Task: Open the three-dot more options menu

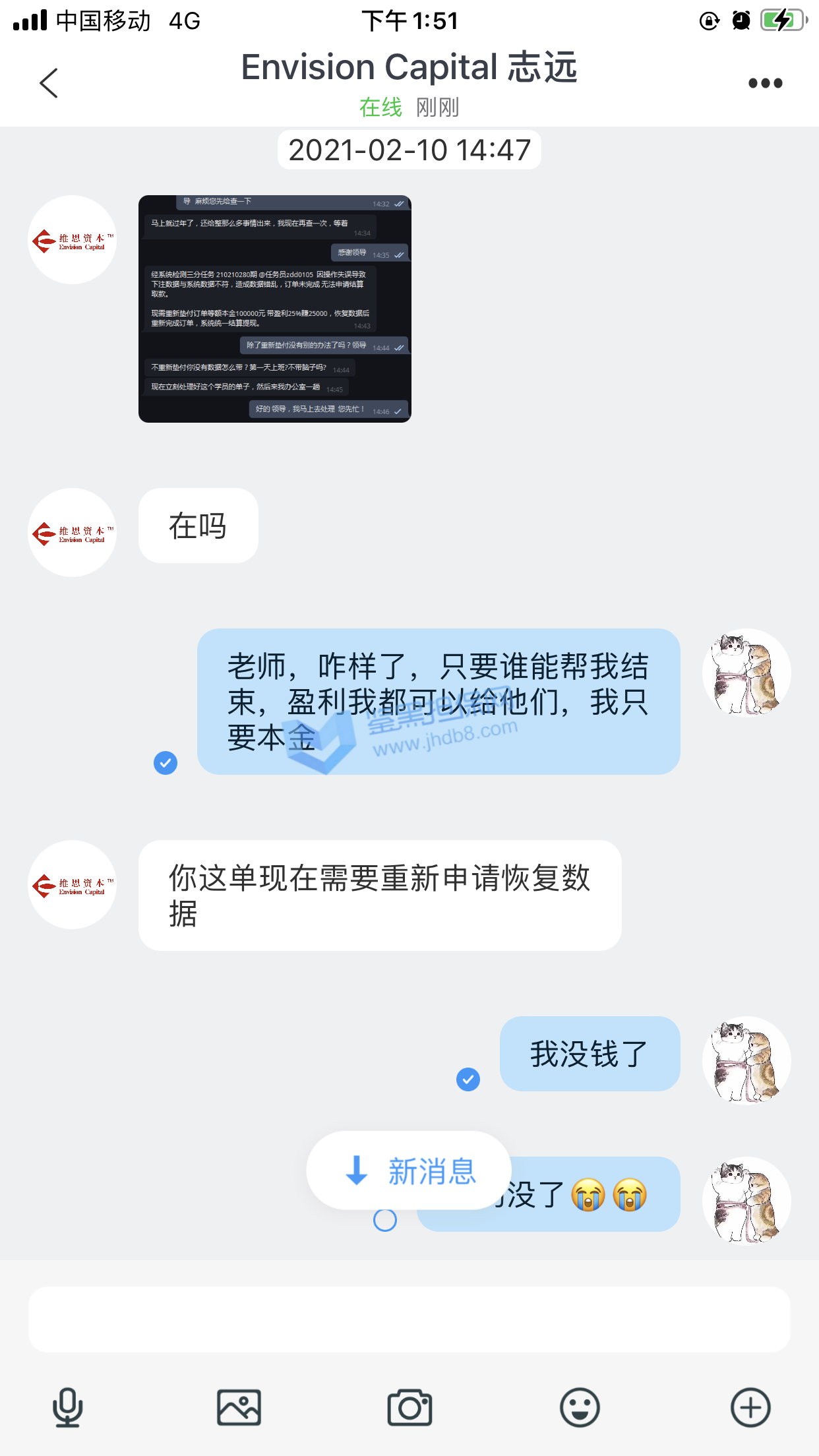Action: coord(765,83)
